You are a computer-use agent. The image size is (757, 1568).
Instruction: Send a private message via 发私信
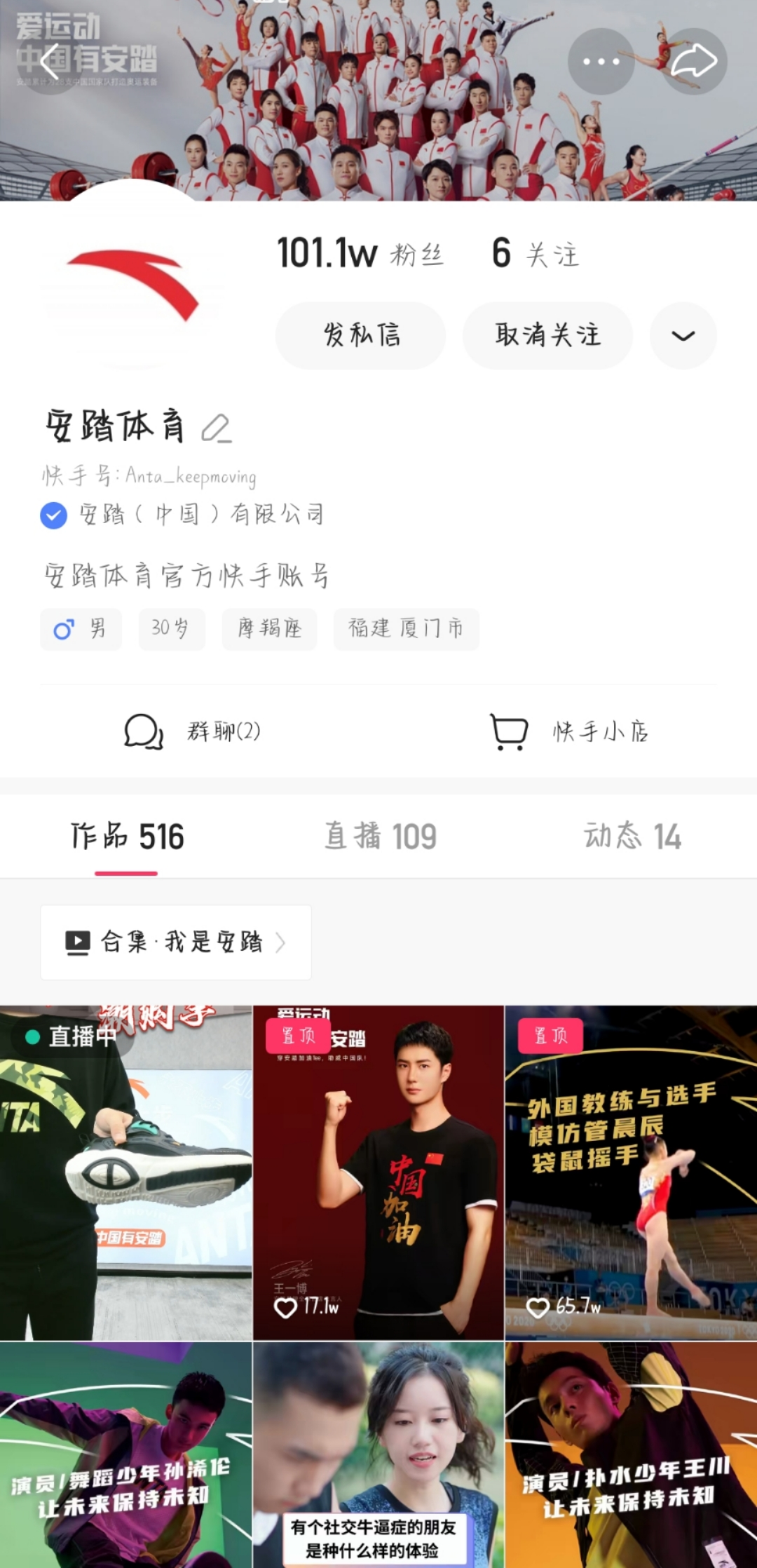361,335
